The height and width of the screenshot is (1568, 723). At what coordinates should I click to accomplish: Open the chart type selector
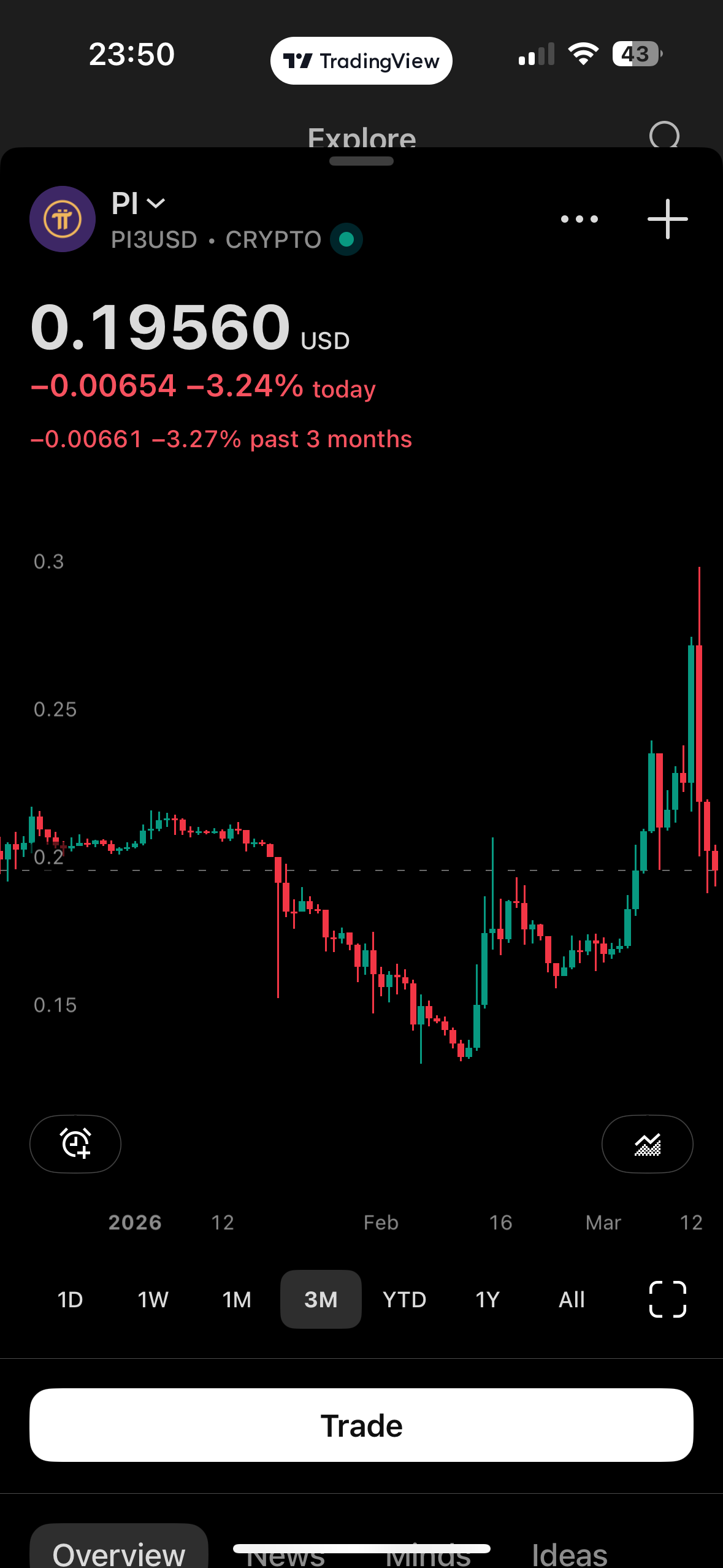(647, 1143)
